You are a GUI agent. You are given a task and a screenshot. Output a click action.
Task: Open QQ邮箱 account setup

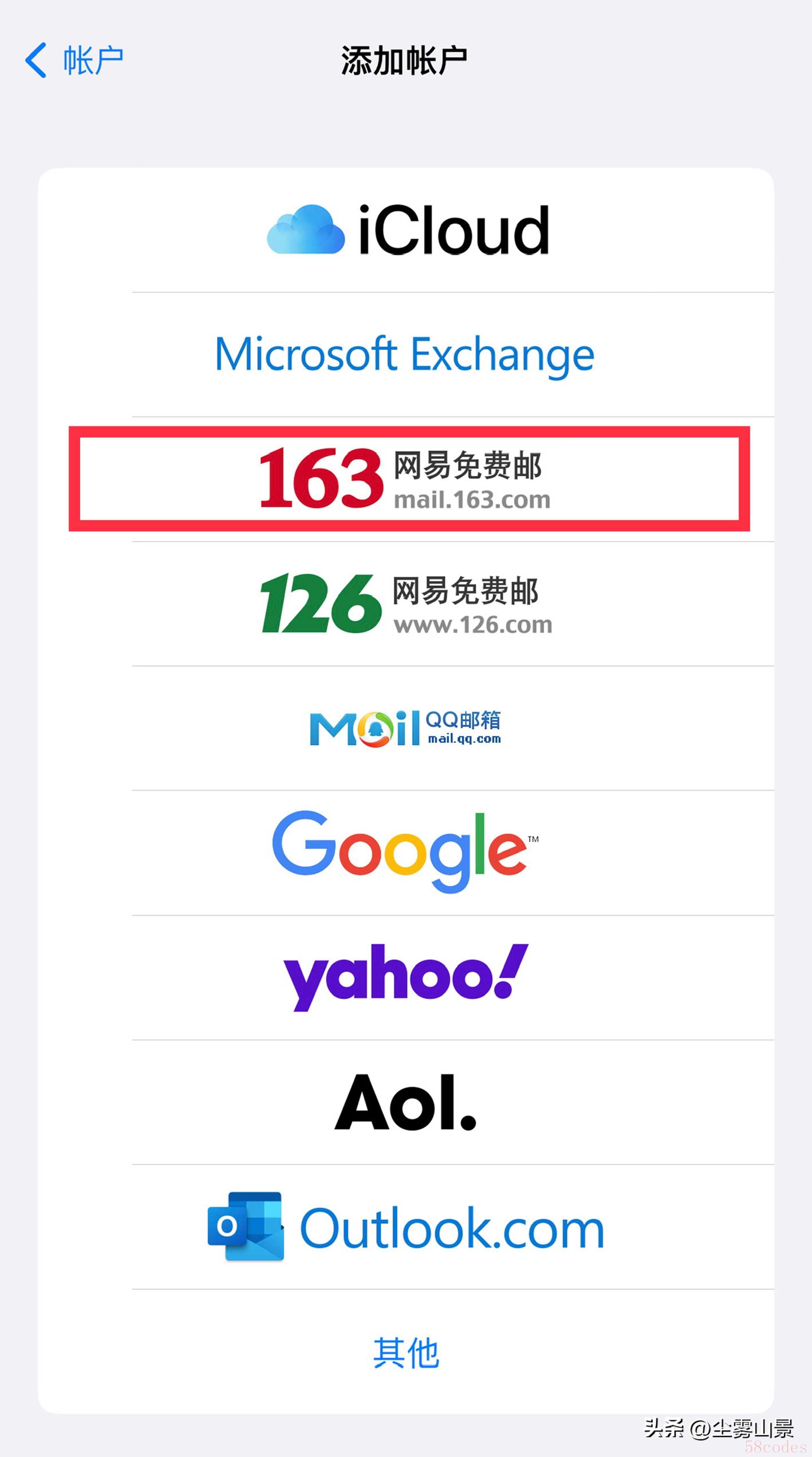pos(405,728)
